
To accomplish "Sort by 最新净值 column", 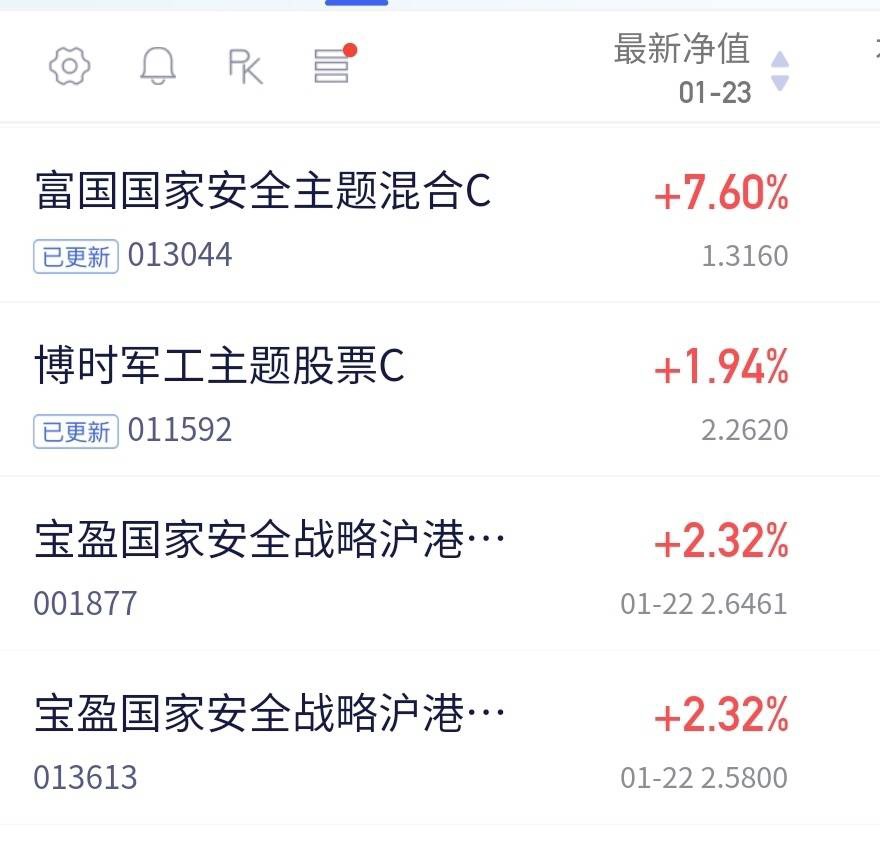I will [702, 68].
